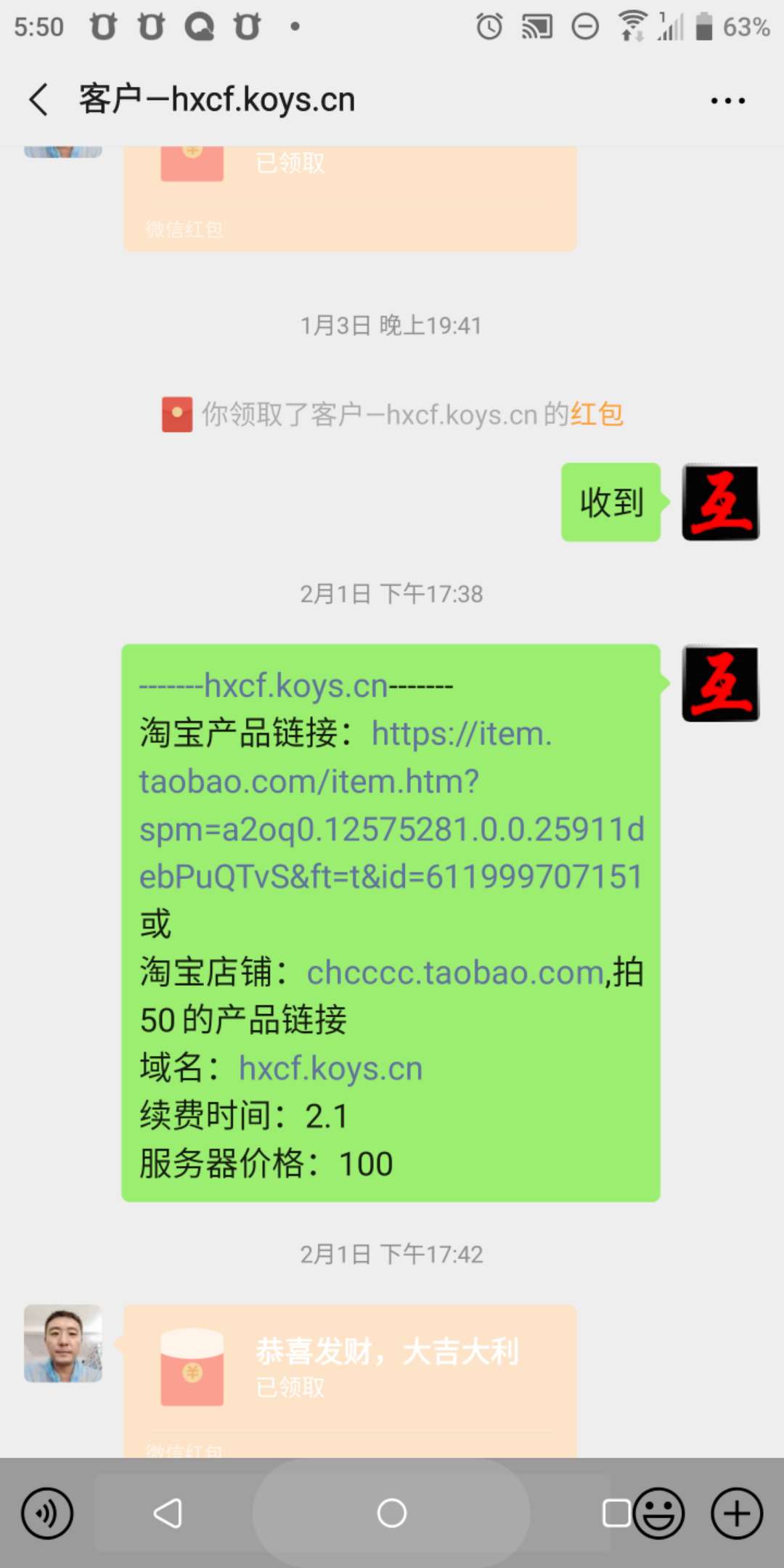View the customer's profile photo avatar
Screen dimensions: 784x1568
pyautogui.click(x=63, y=1343)
